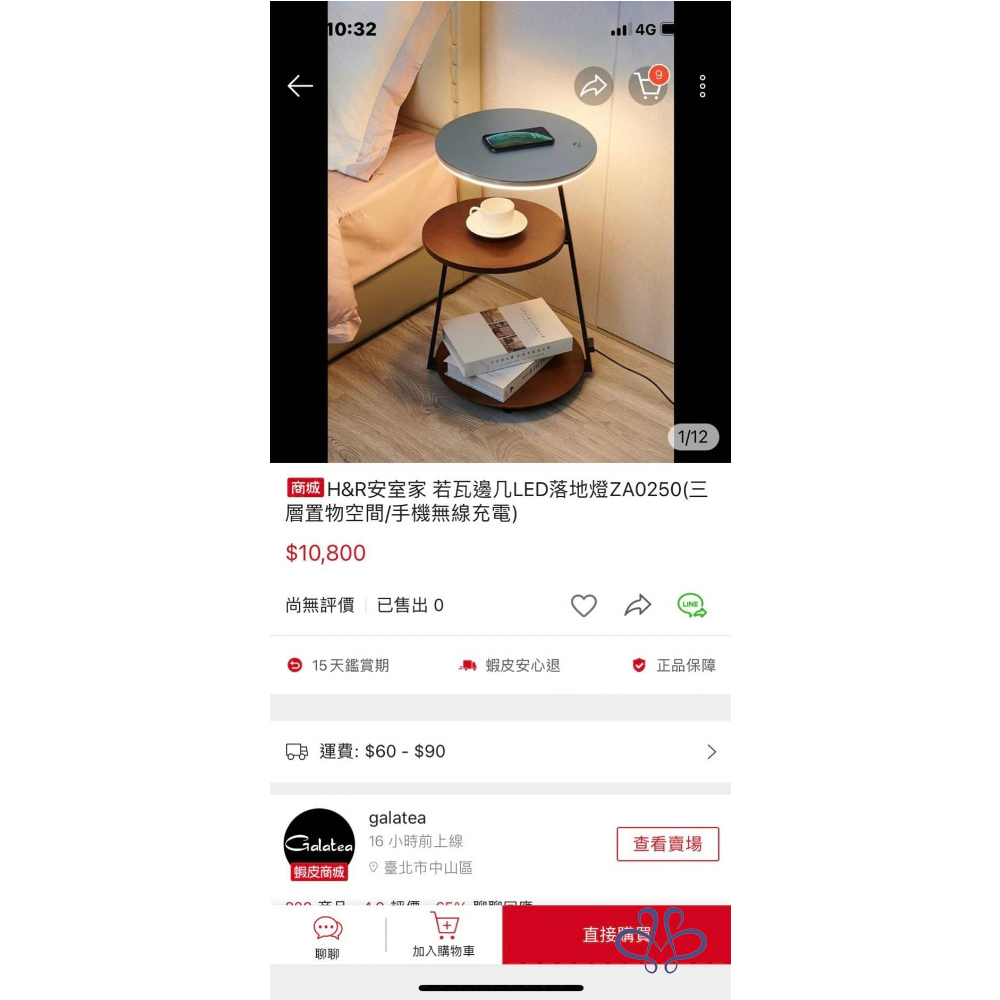Tap the share arrow beside the heart
Screen dimensions: 1000x1000
pyautogui.click(x=637, y=605)
